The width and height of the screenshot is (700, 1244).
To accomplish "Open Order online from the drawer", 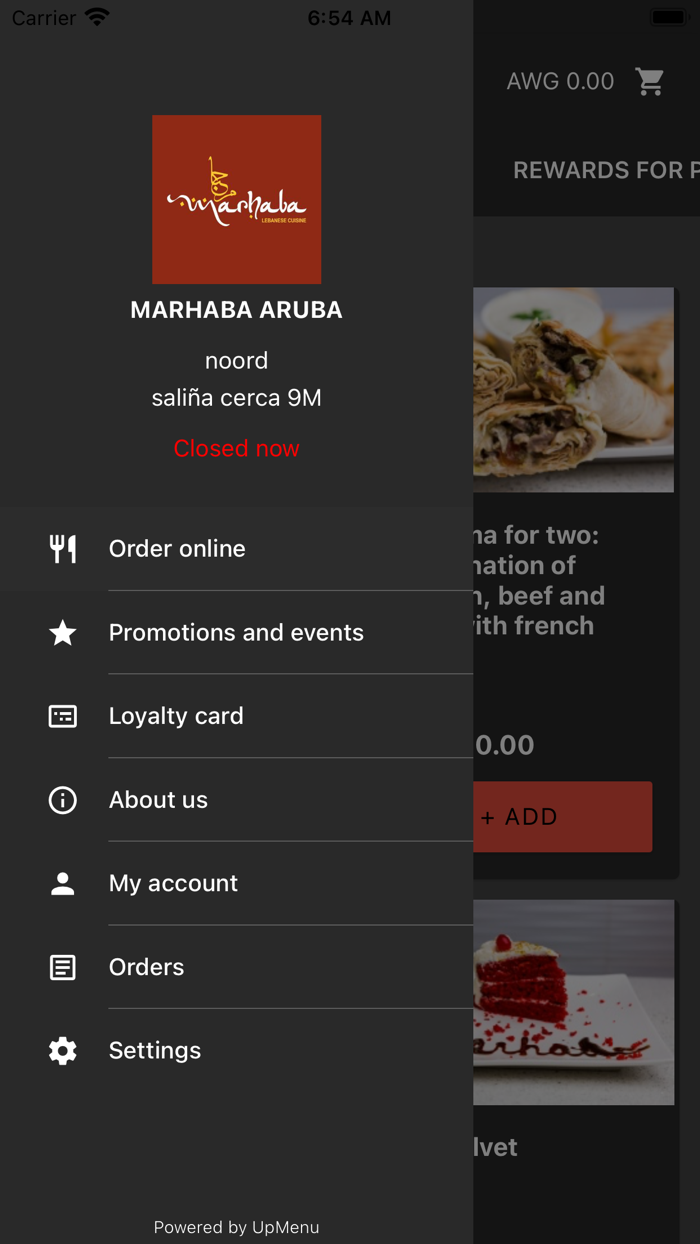I will click(x=177, y=548).
